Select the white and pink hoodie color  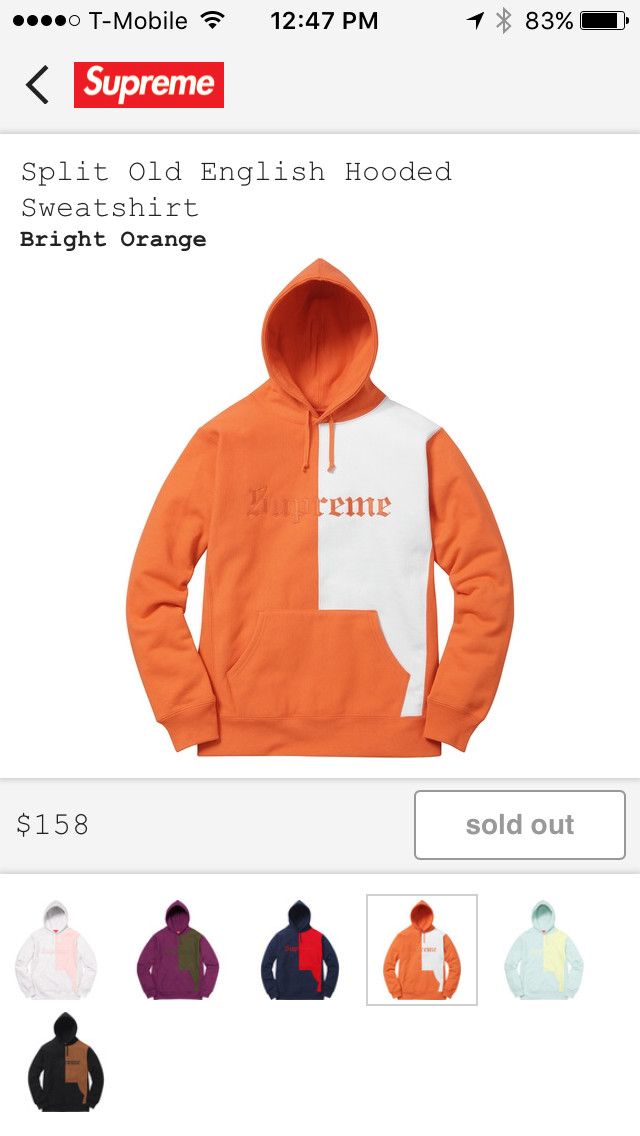[56, 950]
